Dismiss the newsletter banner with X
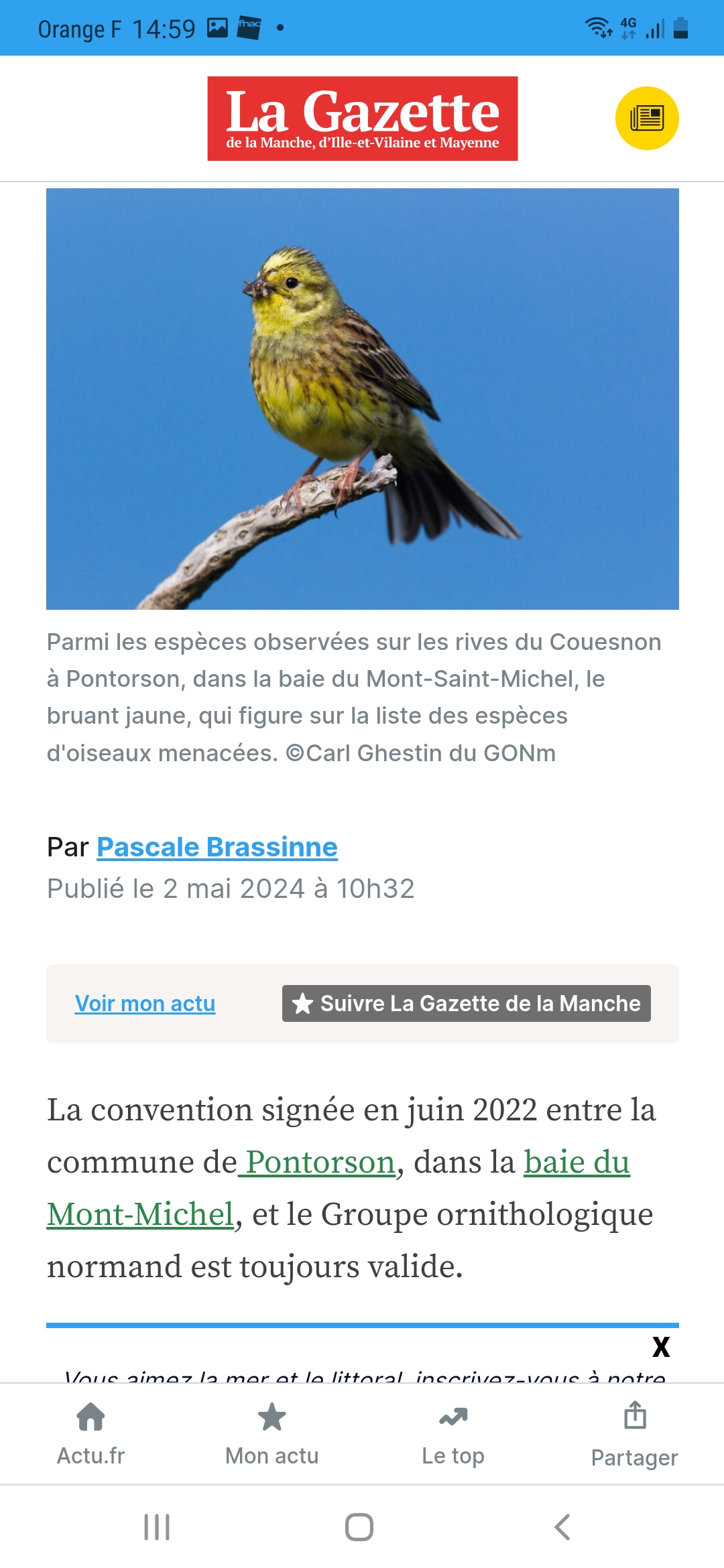The width and height of the screenshot is (724, 1568). tap(661, 1347)
